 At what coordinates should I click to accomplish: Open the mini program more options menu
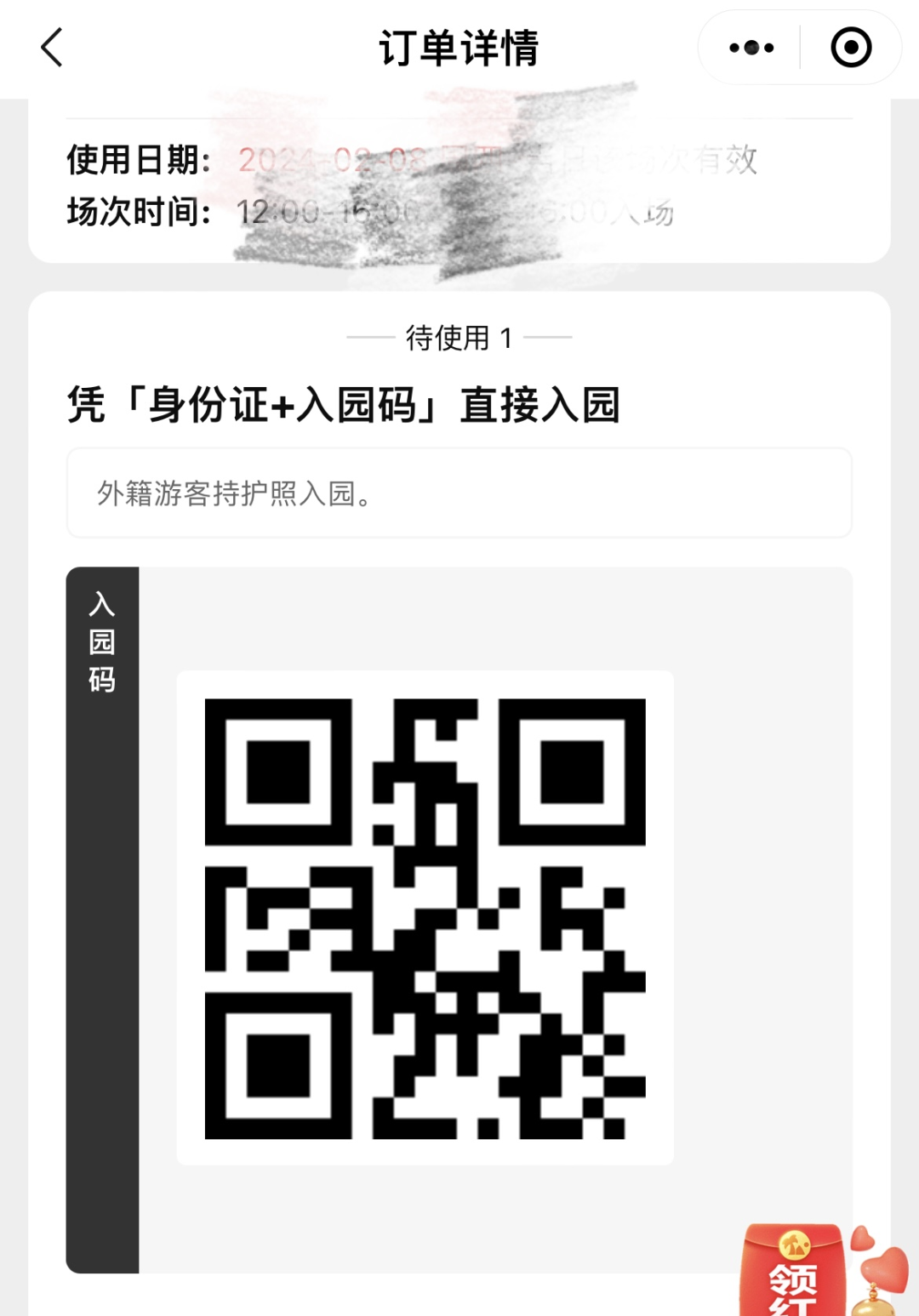pos(751,48)
